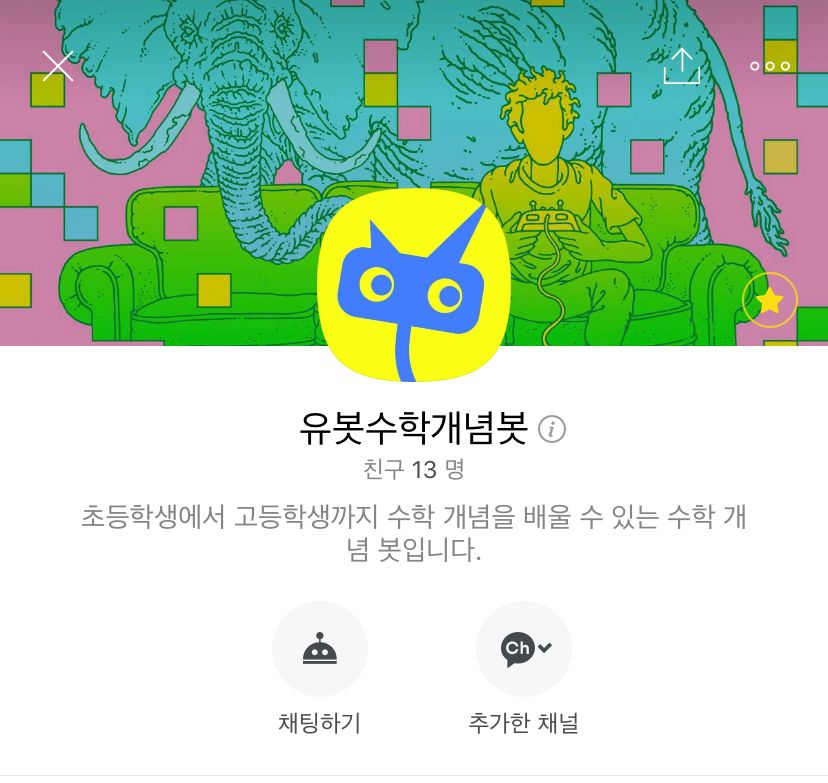Share this channel profile
This screenshot has width=828, height=783.
(681, 66)
